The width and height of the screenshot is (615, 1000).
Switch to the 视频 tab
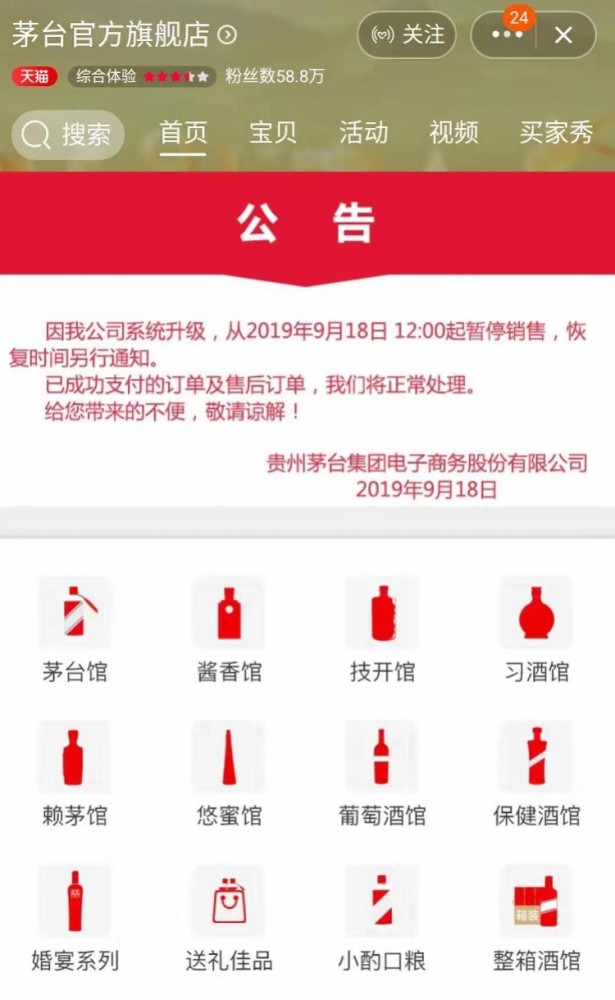[454, 133]
